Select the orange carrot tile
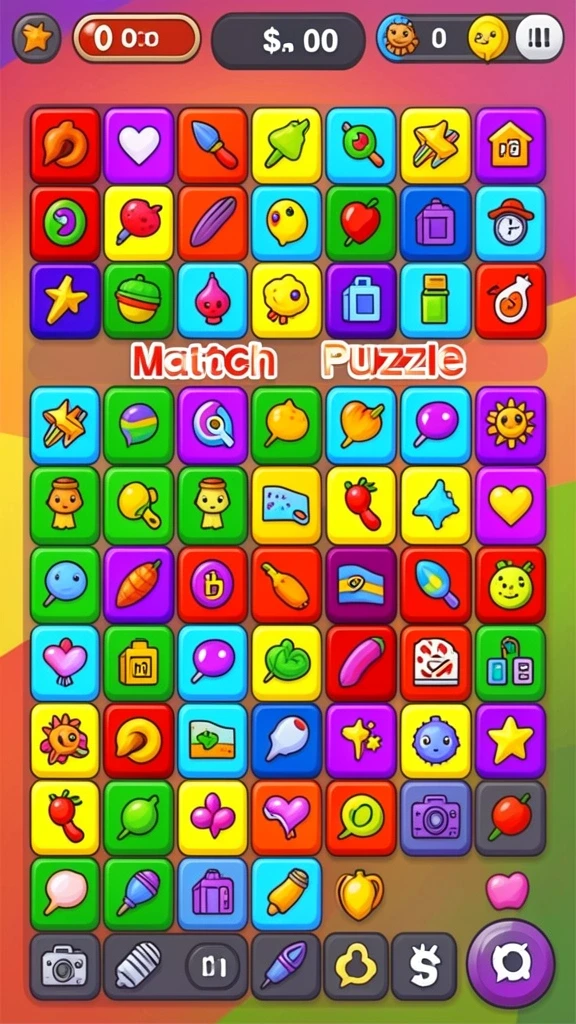Viewport: 576px width, 1024px height. click(139, 584)
